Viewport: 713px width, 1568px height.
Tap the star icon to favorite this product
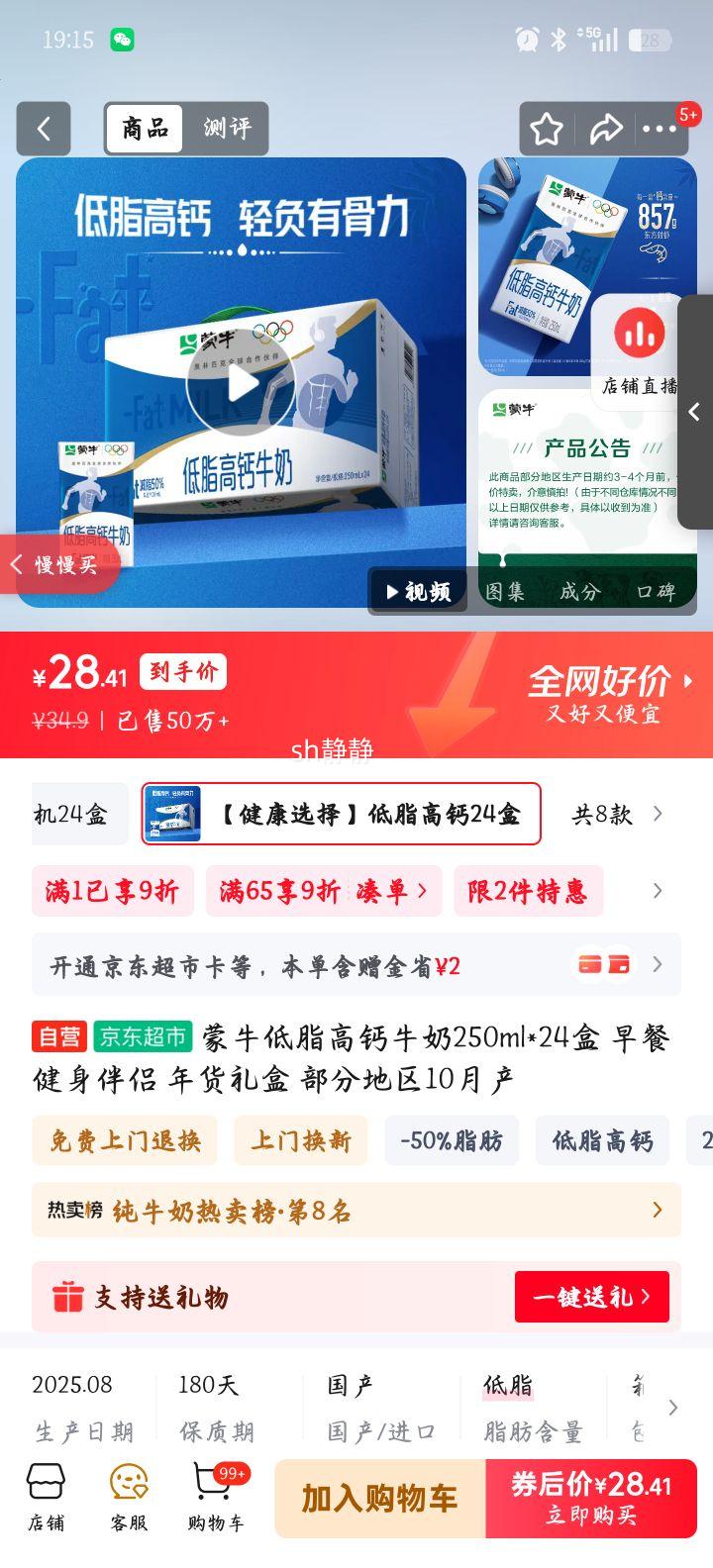pyautogui.click(x=546, y=129)
